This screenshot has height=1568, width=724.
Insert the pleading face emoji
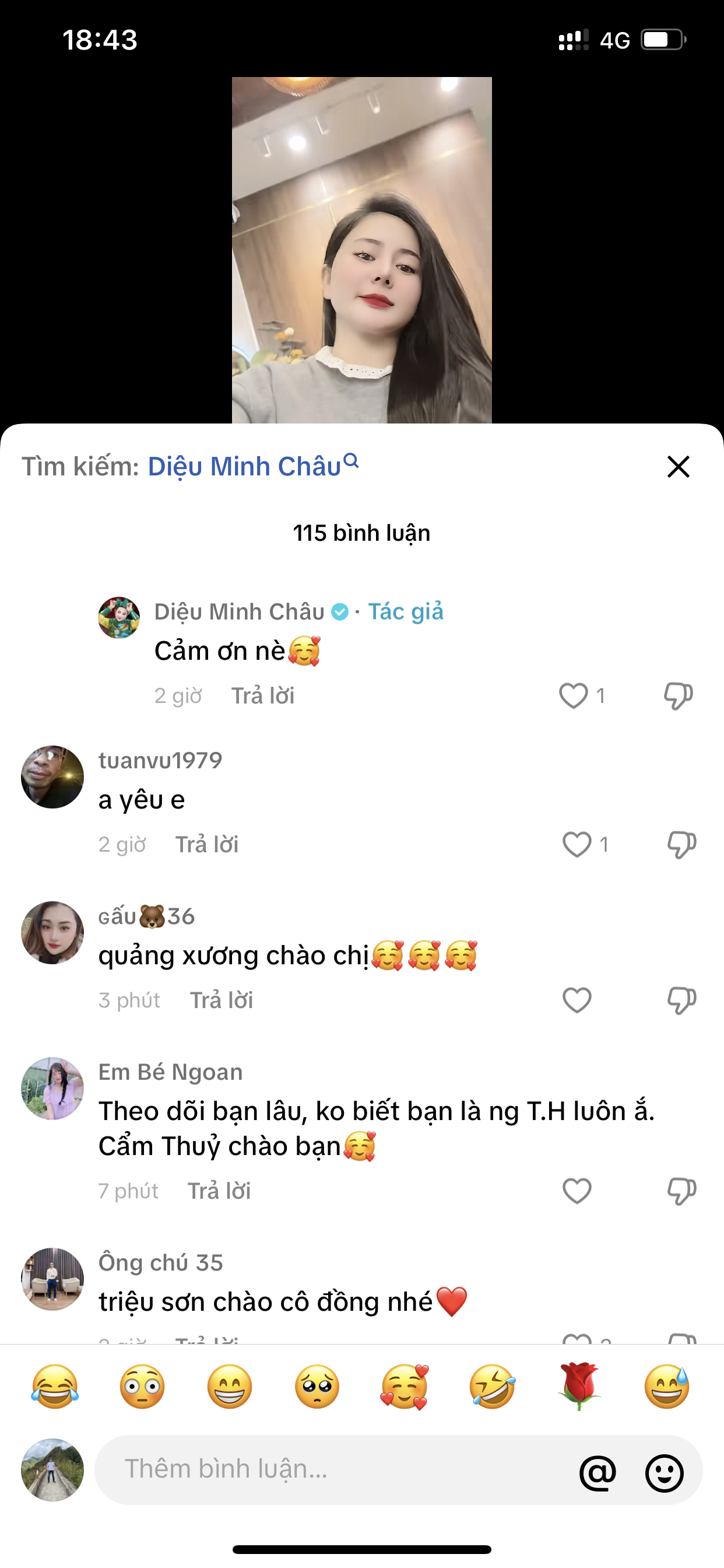[317, 1387]
